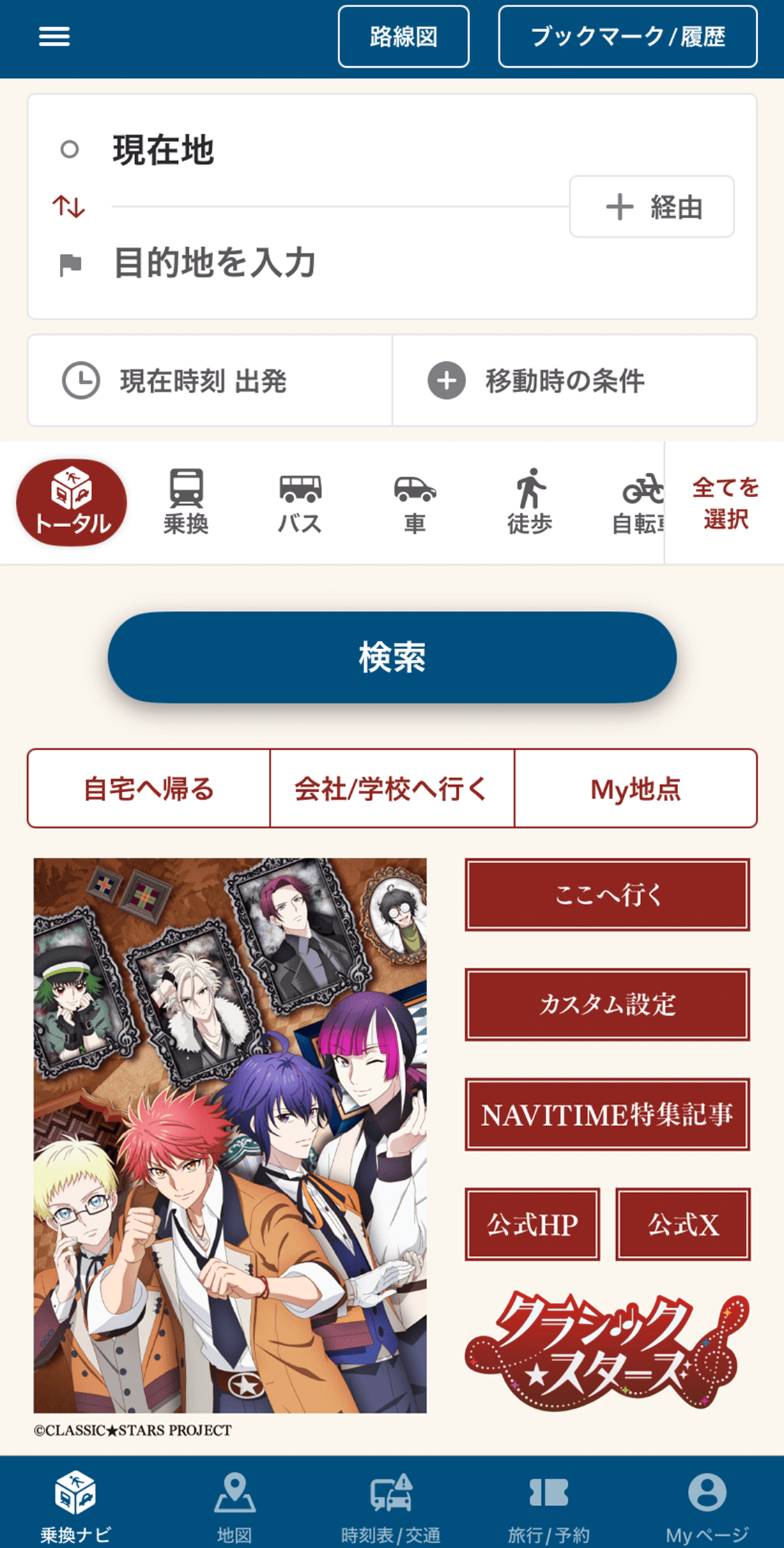Open ブックマーク/履歴 bookmarks and history

[627, 36]
